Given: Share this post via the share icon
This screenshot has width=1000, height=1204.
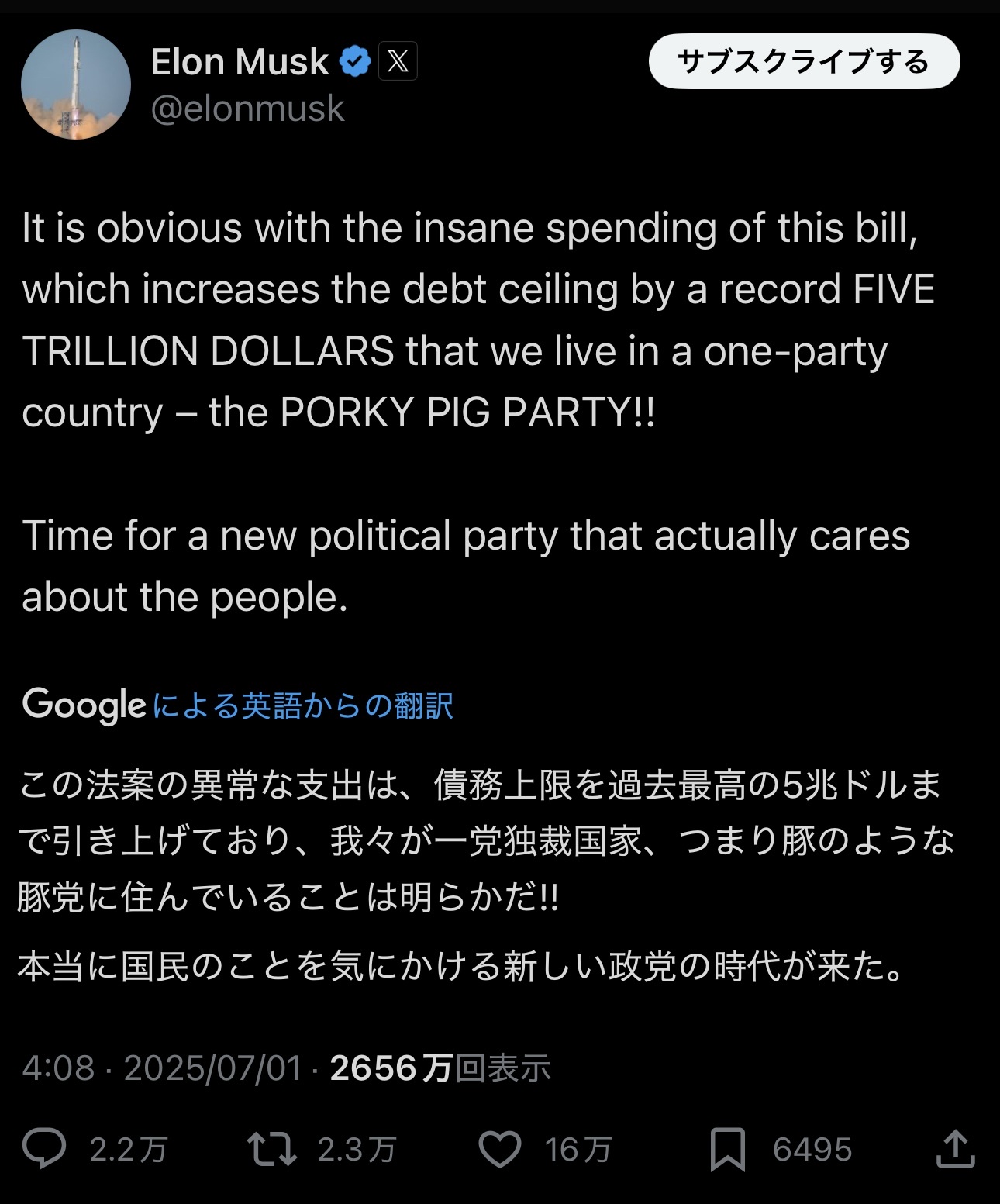Looking at the screenshot, I should click(955, 1148).
